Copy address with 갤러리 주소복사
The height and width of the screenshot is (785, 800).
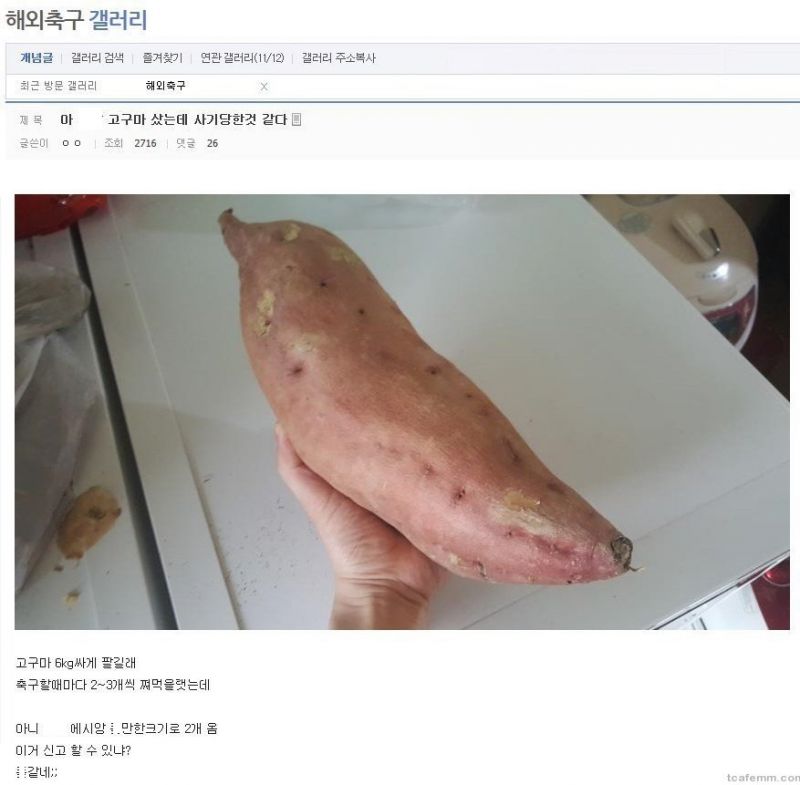coord(338,58)
